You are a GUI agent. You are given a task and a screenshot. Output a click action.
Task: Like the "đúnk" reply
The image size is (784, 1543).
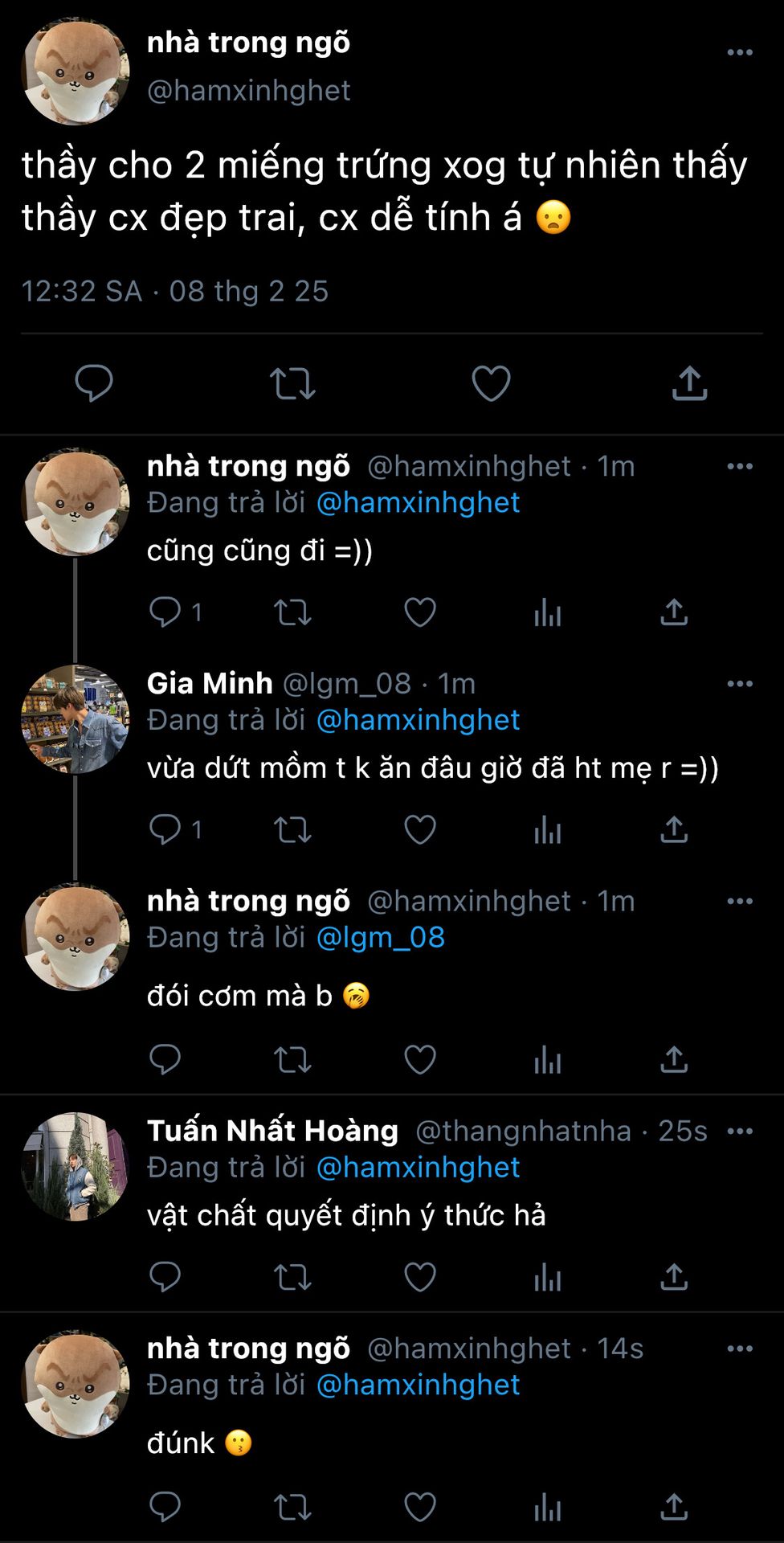point(419,1508)
